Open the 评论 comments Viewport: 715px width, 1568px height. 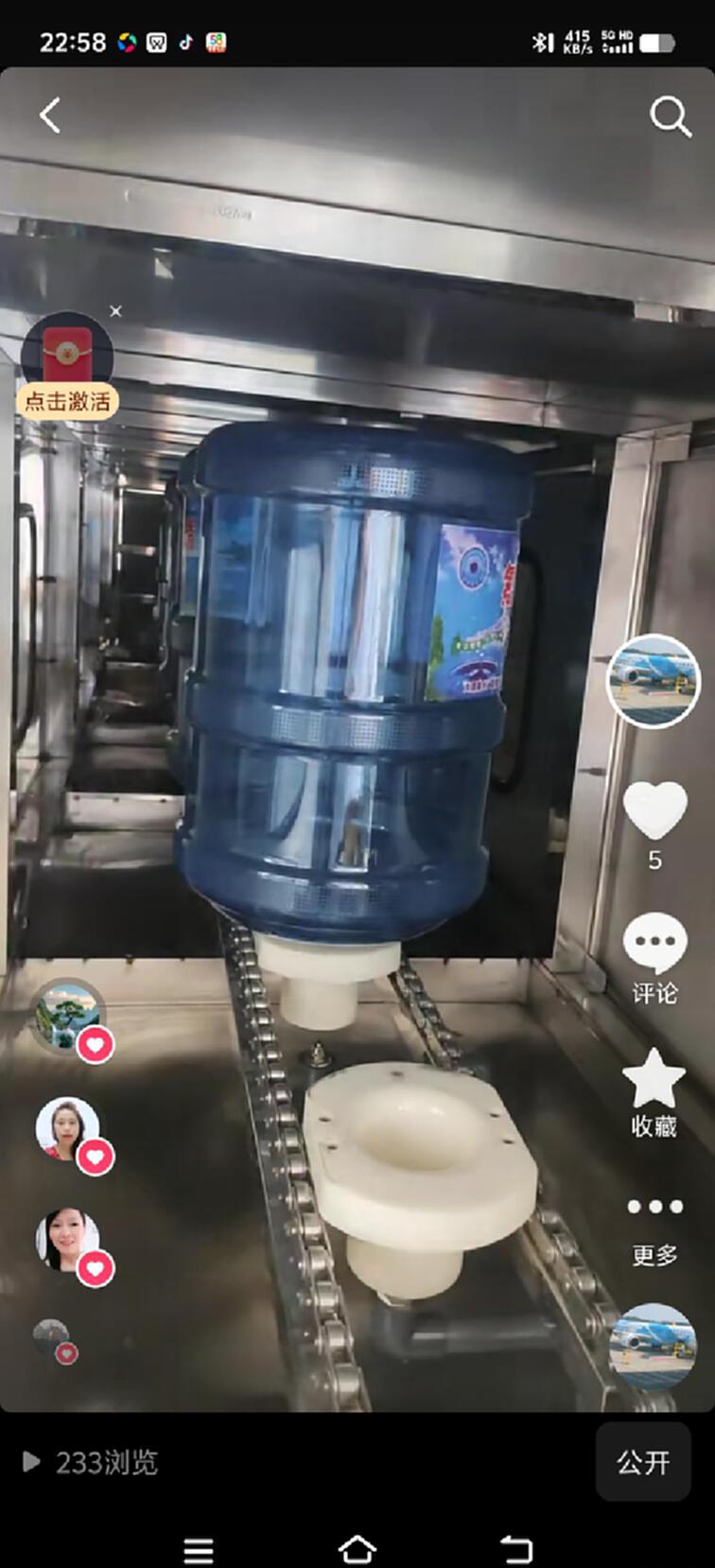(x=654, y=955)
